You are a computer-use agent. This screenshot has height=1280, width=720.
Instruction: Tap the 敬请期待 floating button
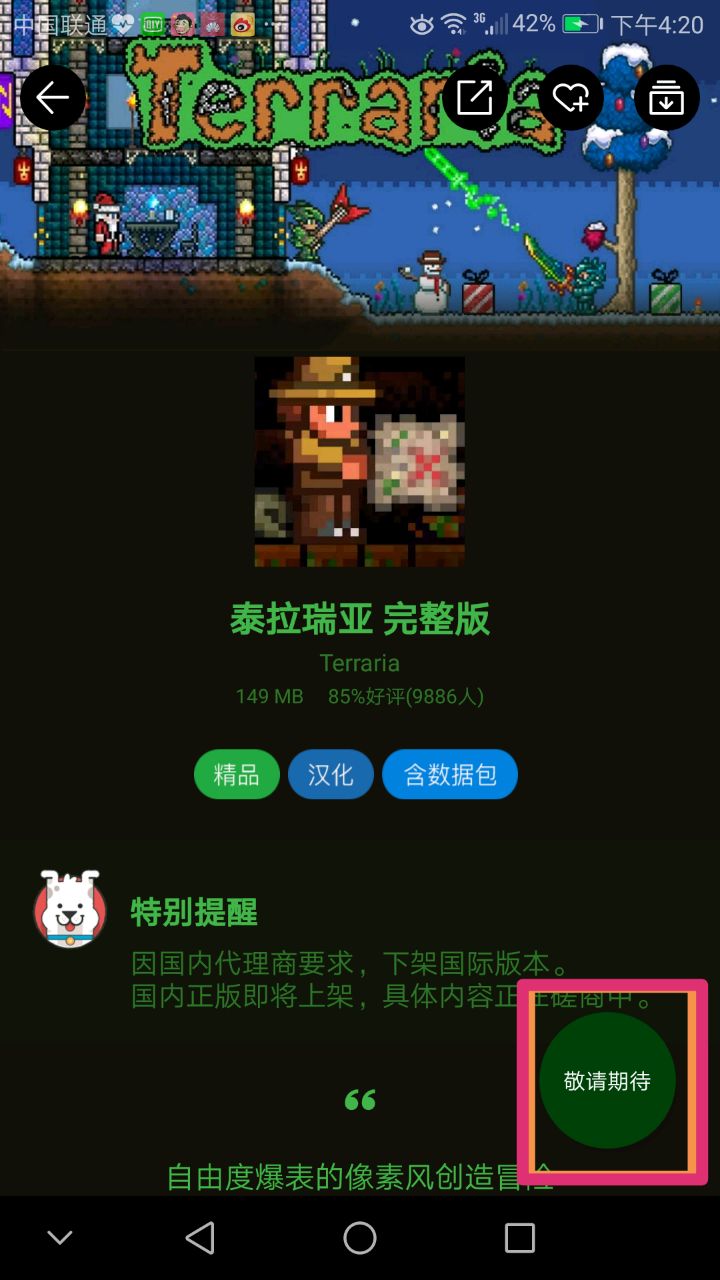(607, 1080)
